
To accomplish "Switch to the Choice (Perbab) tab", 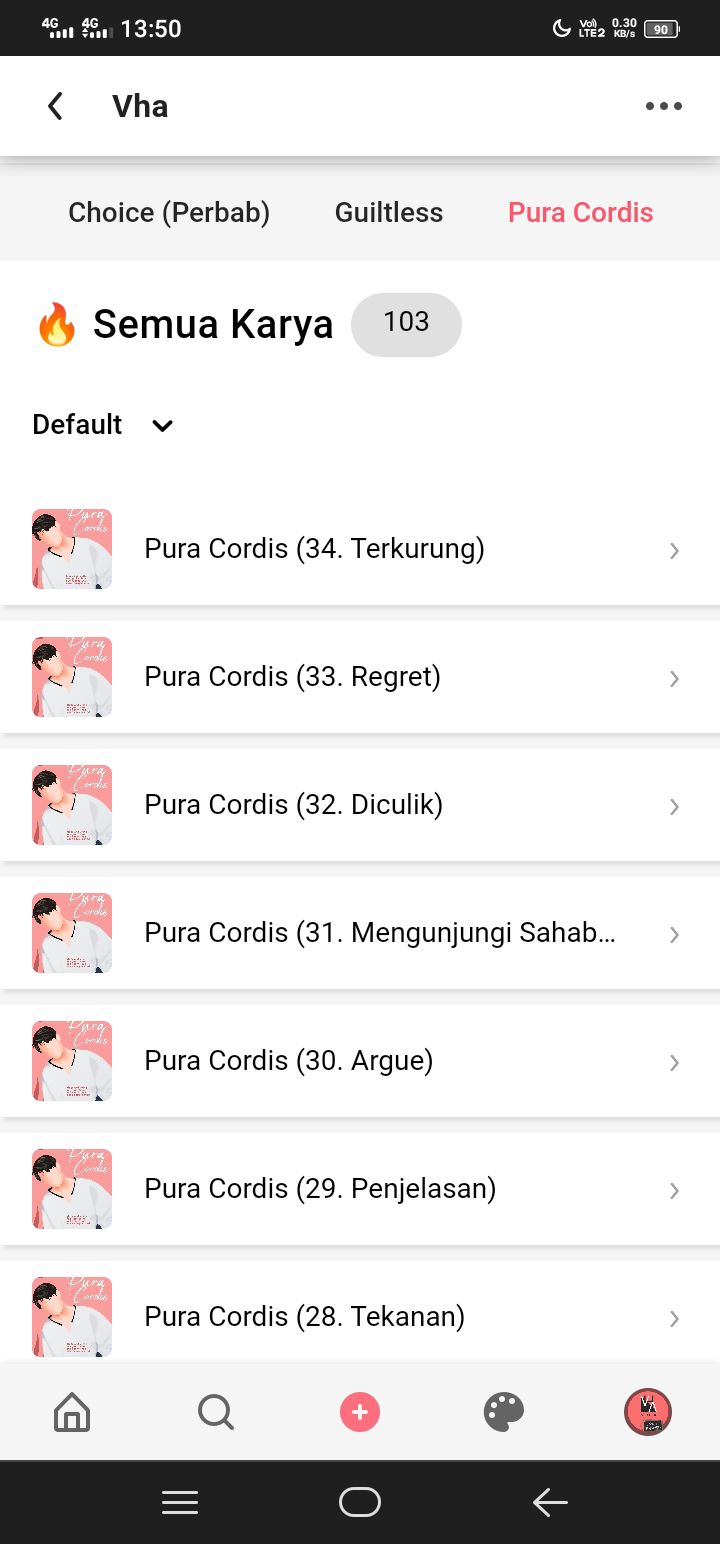I will click(169, 212).
